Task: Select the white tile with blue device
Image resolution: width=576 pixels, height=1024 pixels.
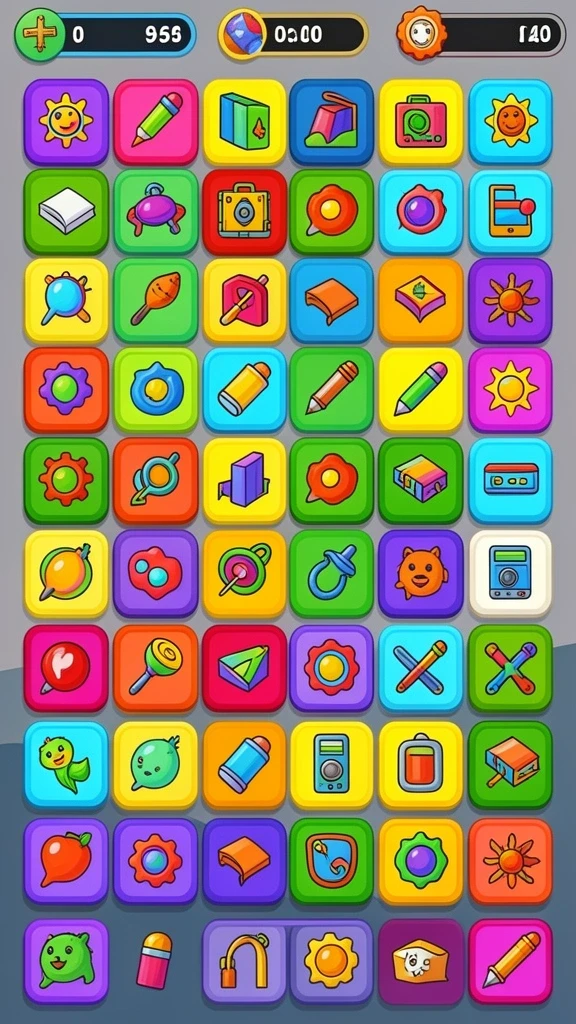Action: coord(511,573)
